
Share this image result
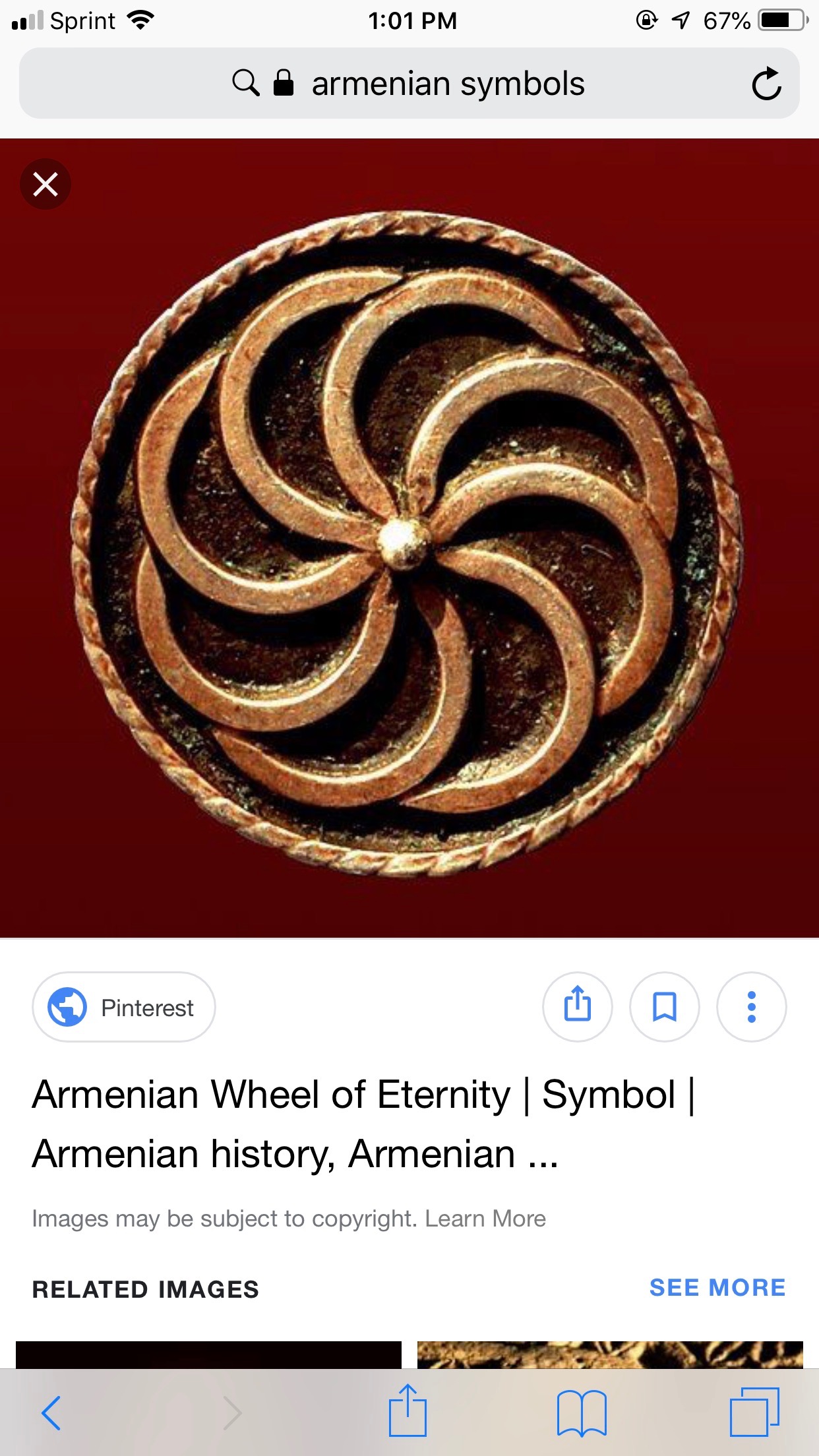(x=577, y=1007)
